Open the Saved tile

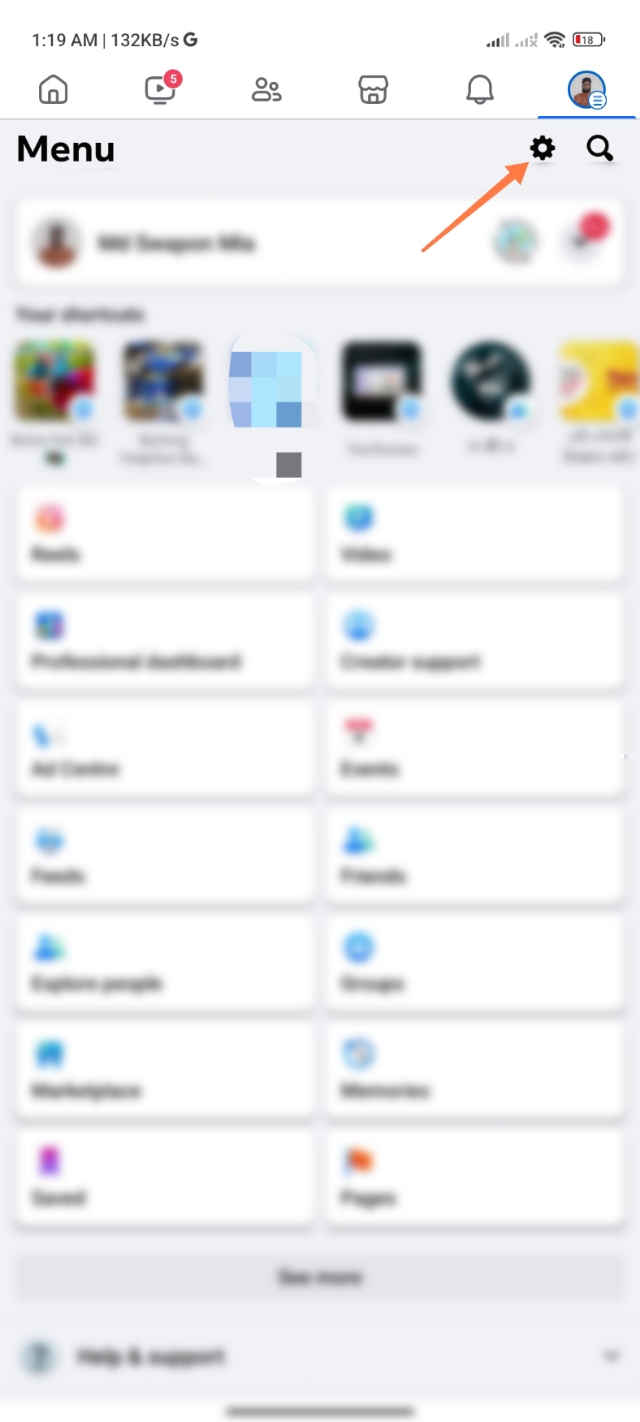[165, 1178]
